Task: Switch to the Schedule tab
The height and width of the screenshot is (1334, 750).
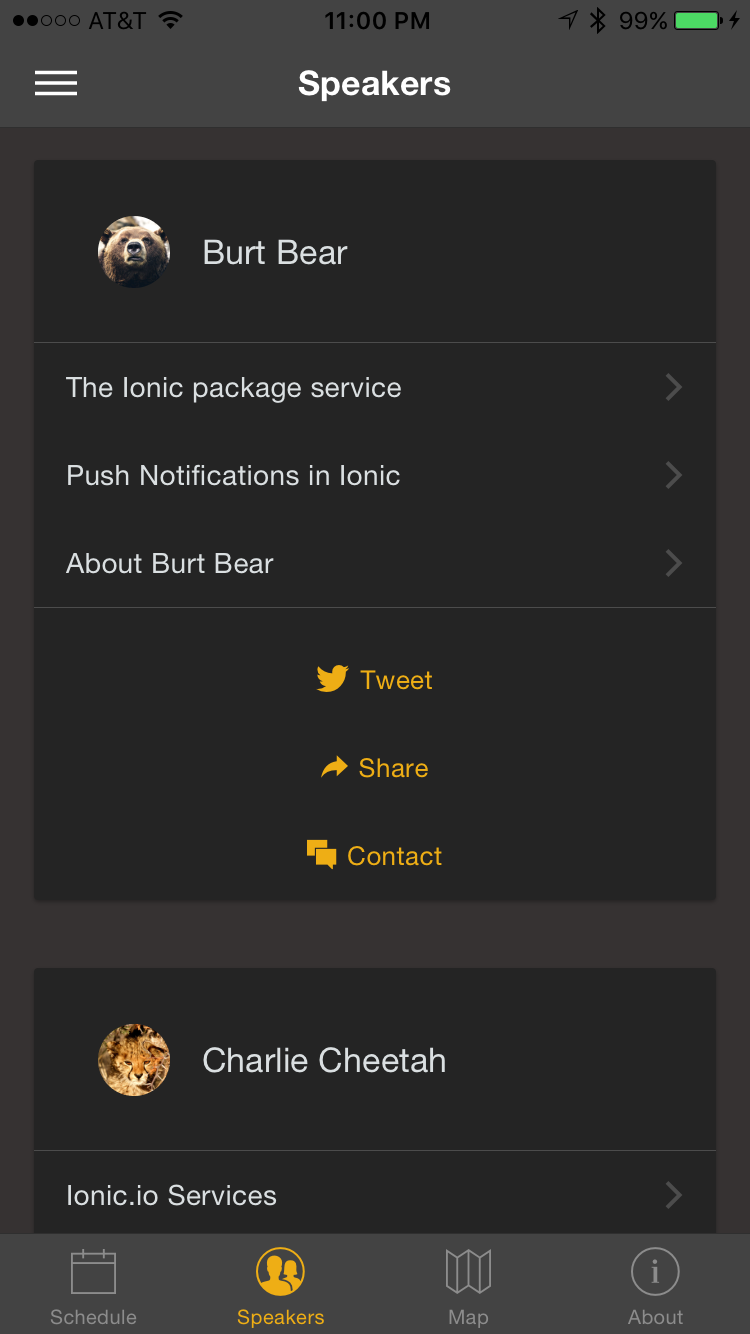Action: [93, 1288]
